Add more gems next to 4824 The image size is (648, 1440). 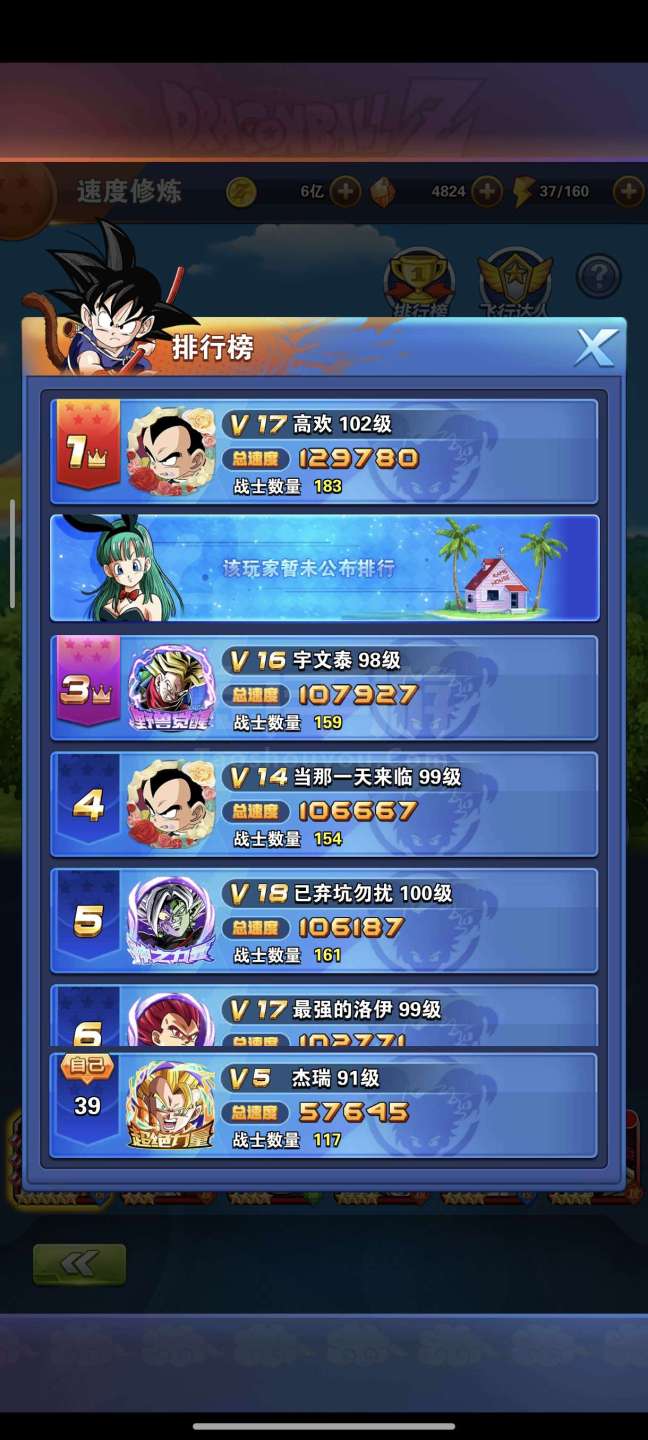coord(487,191)
